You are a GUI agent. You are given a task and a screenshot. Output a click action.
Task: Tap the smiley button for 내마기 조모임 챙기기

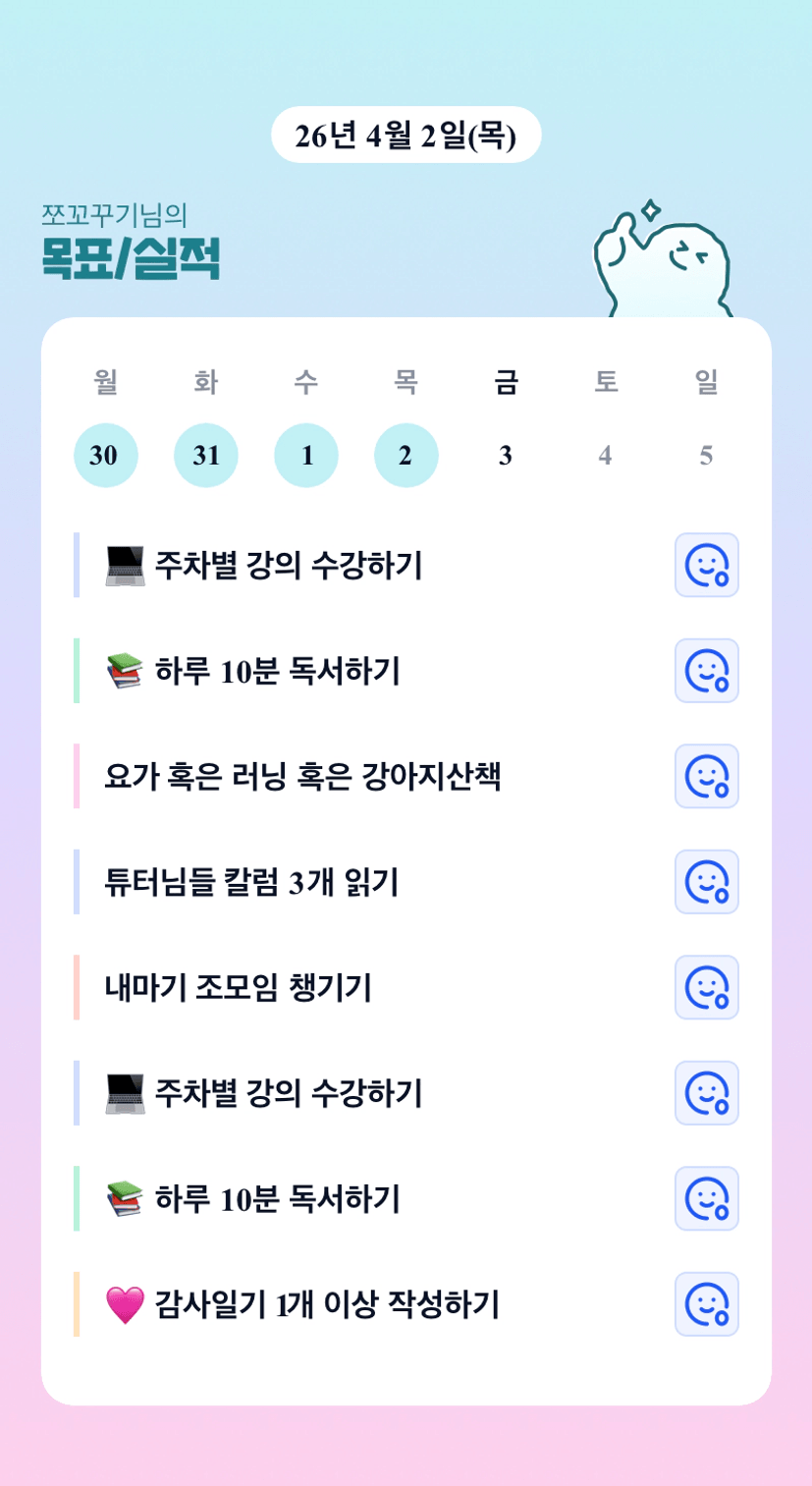(x=707, y=987)
